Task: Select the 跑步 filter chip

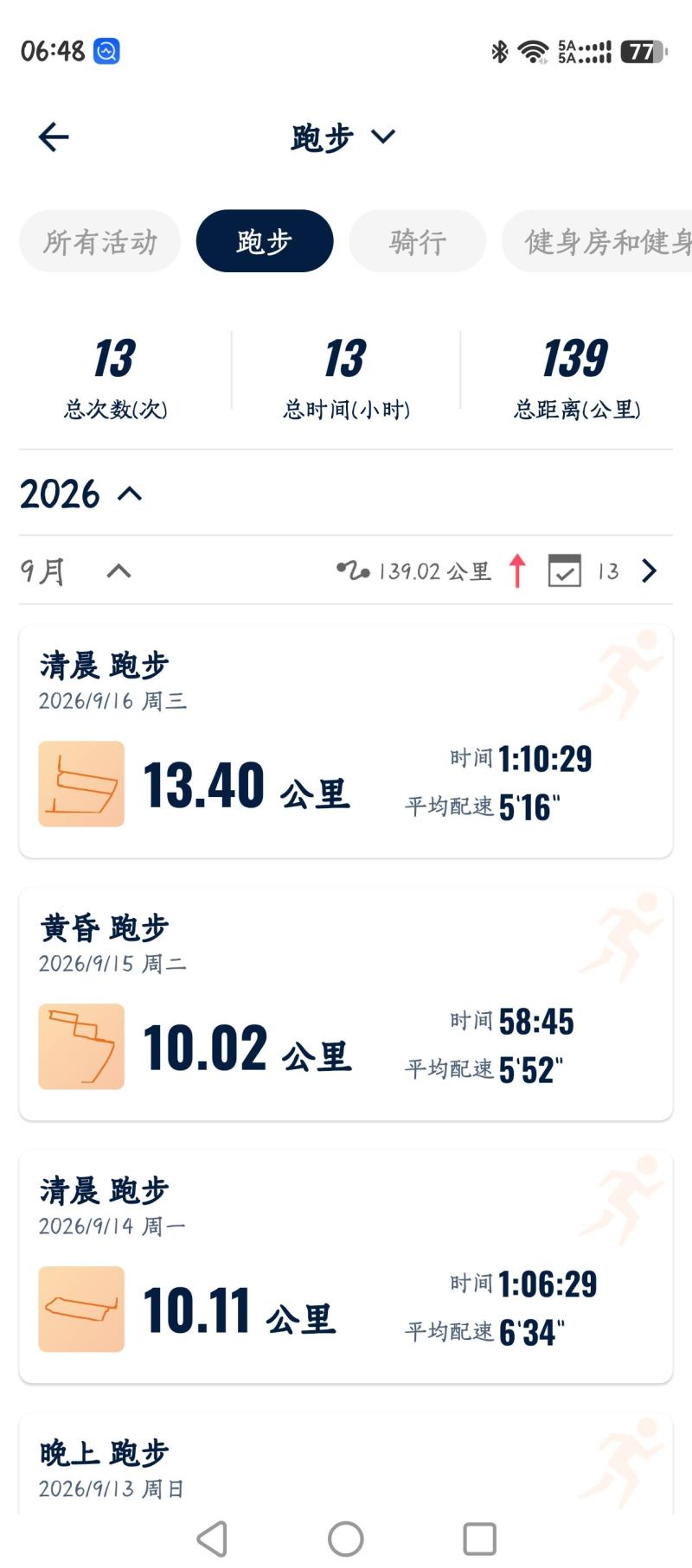Action: click(265, 241)
